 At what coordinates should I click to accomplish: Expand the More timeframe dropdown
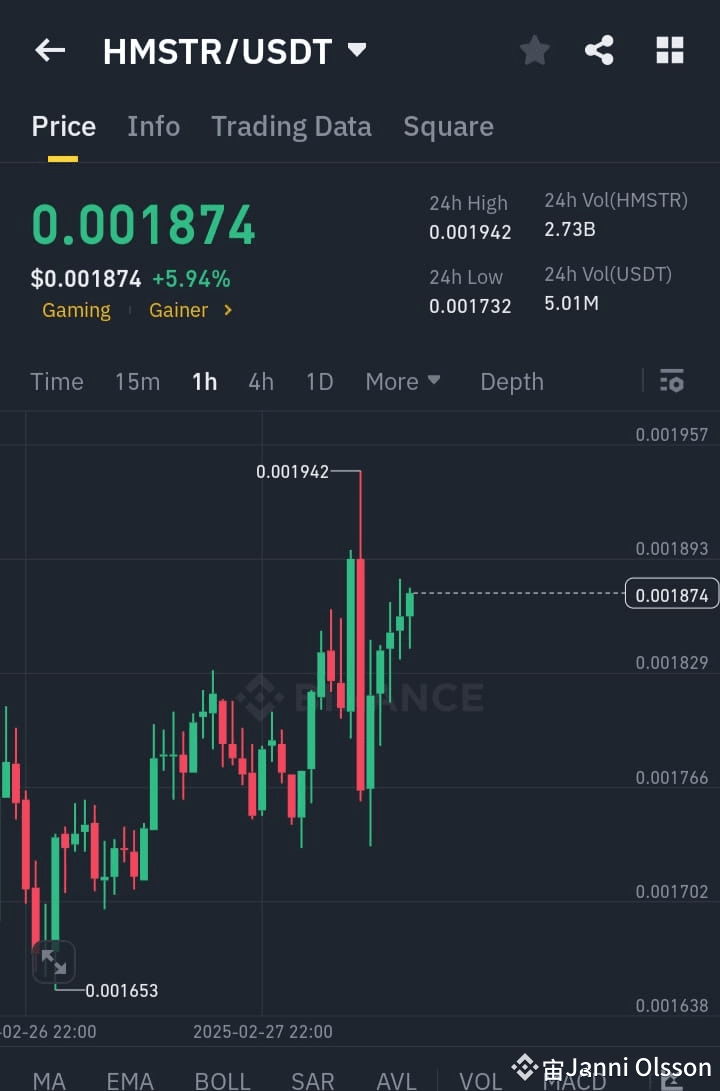(x=403, y=381)
